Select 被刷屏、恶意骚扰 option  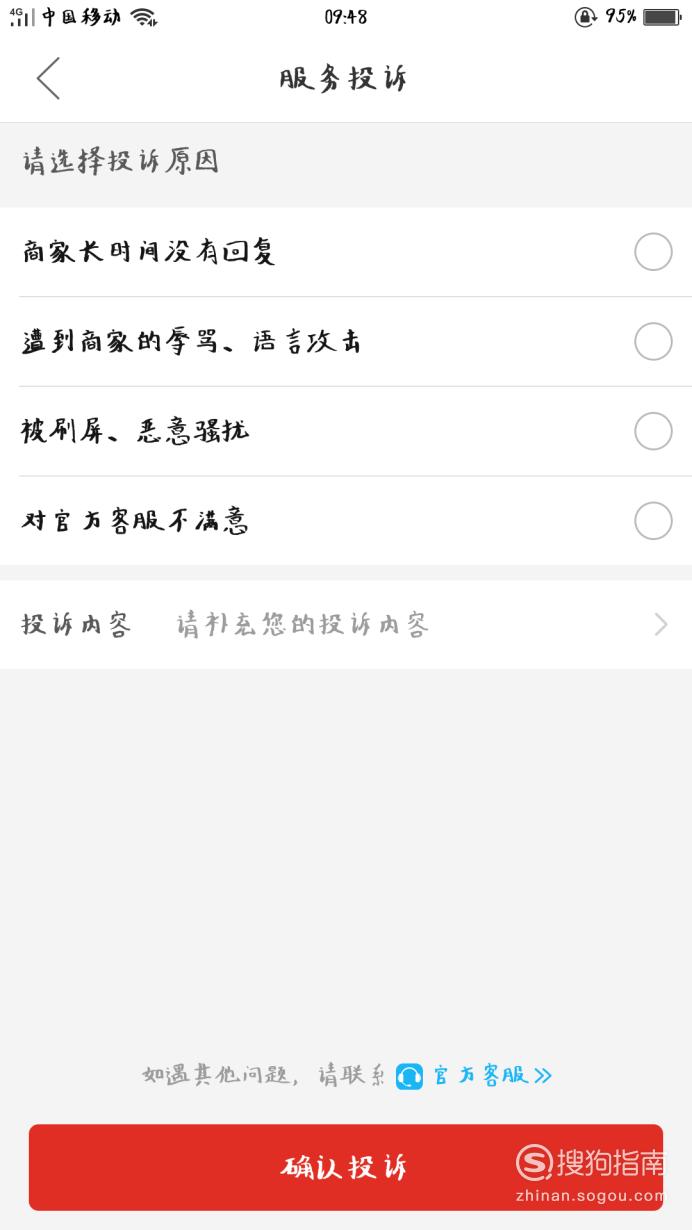click(x=346, y=432)
